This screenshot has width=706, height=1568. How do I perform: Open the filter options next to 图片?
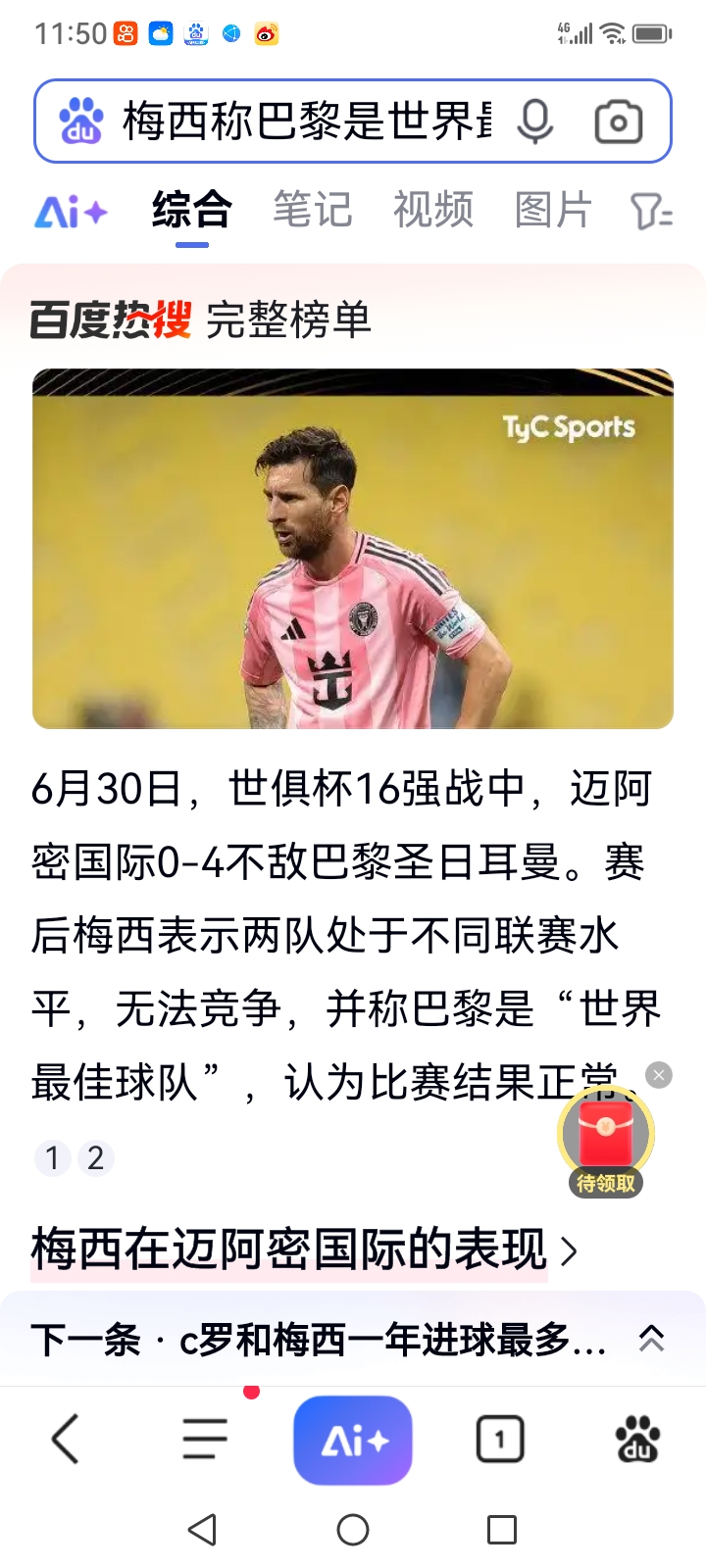coord(651,209)
